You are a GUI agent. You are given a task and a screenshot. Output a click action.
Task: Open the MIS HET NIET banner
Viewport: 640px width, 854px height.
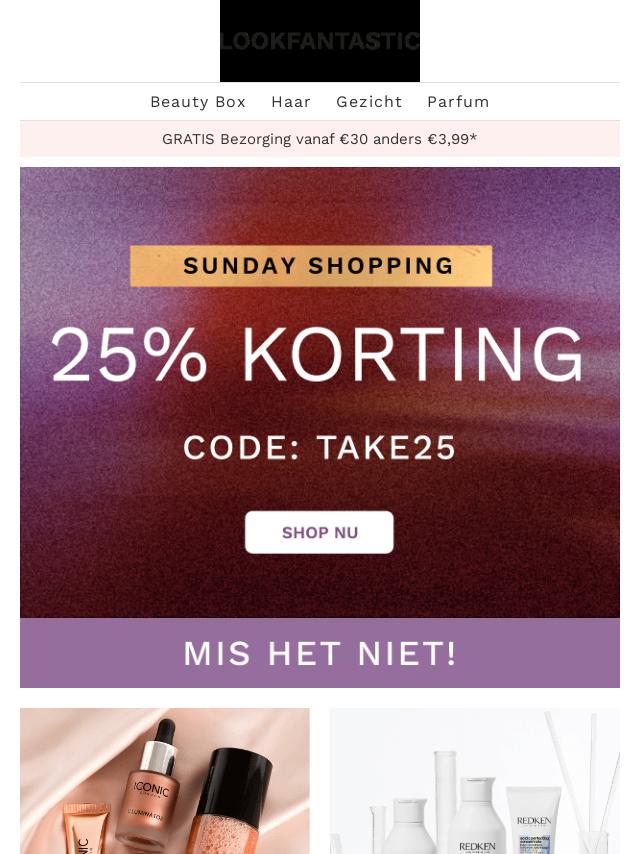320,653
